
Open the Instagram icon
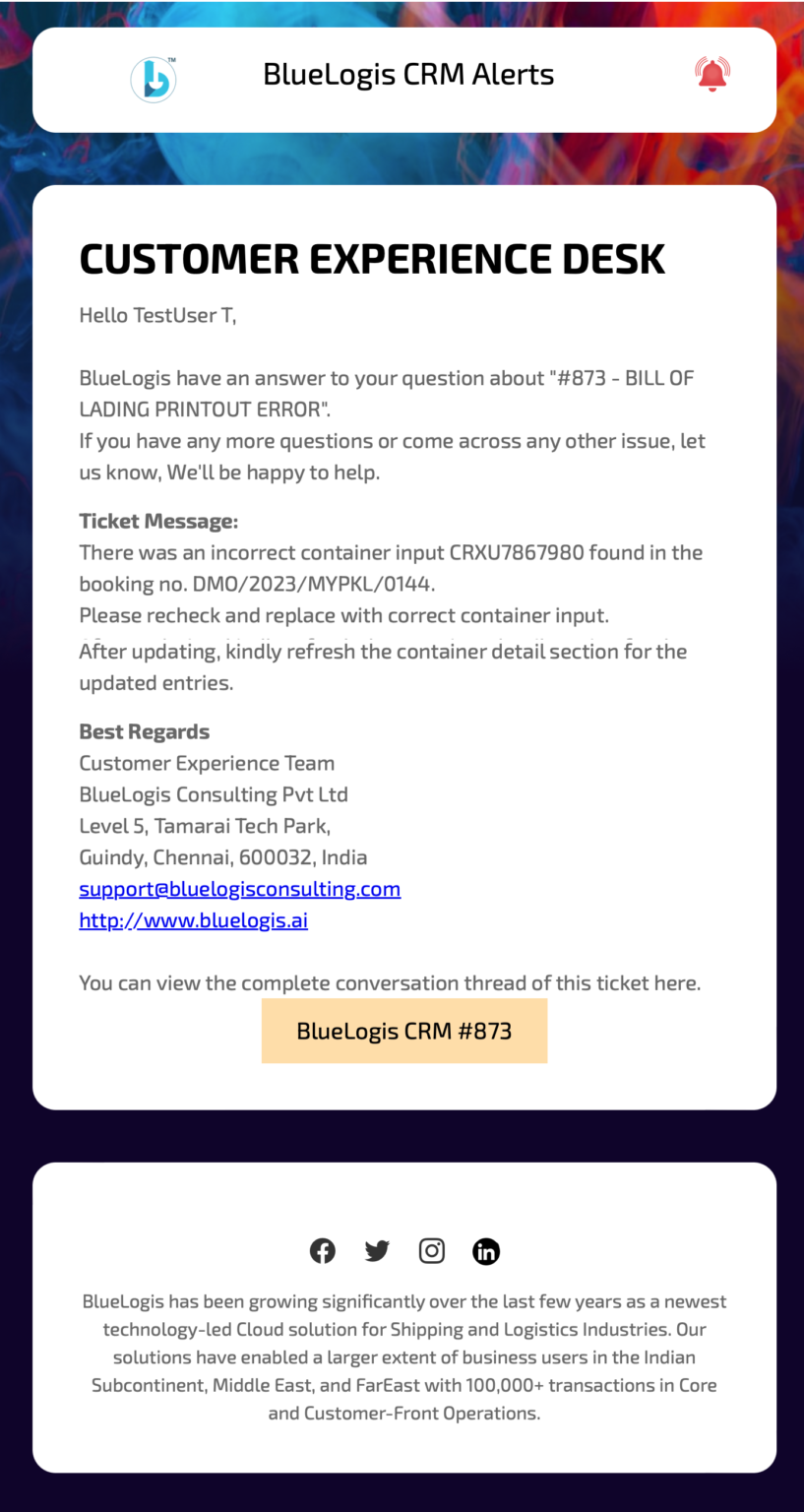pyautogui.click(x=432, y=1251)
